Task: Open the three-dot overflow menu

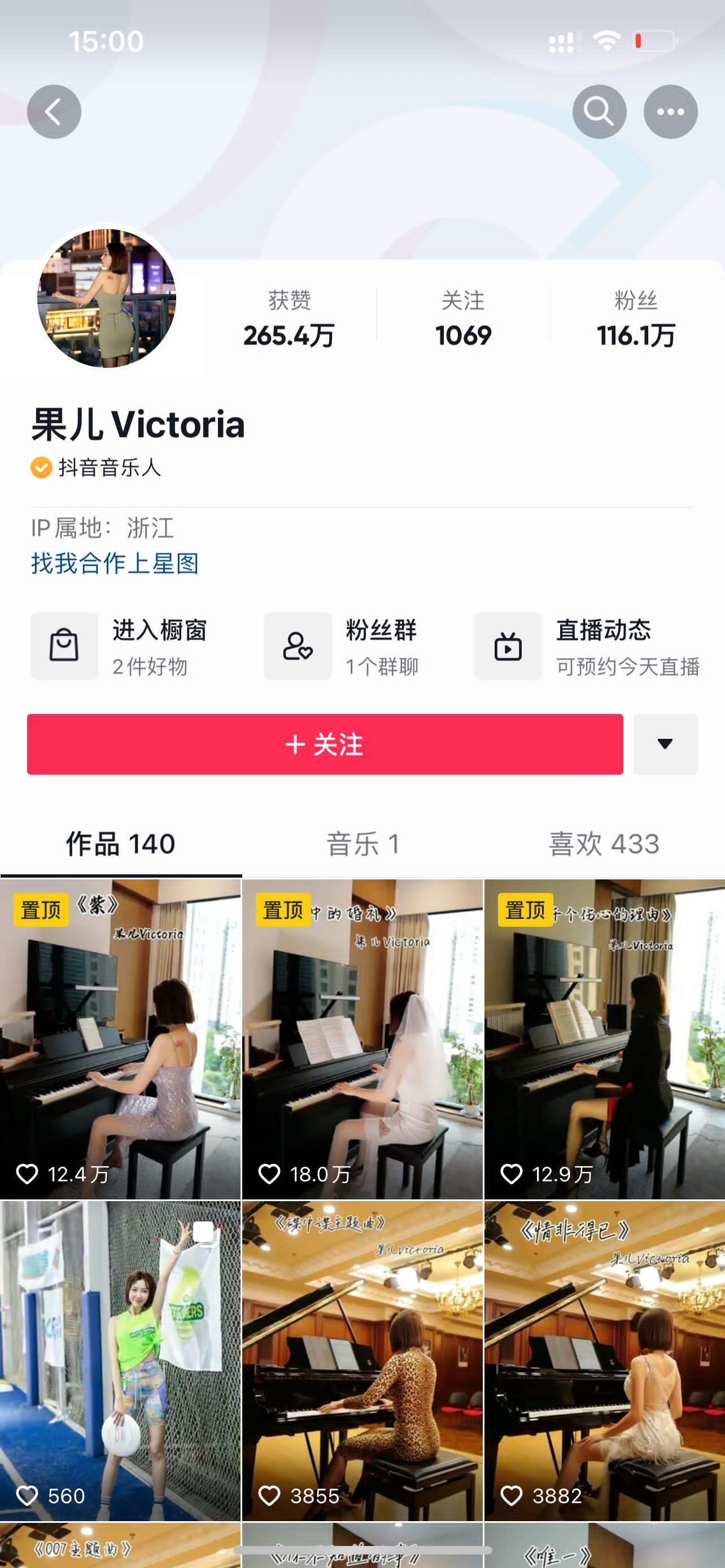Action: pyautogui.click(x=670, y=111)
